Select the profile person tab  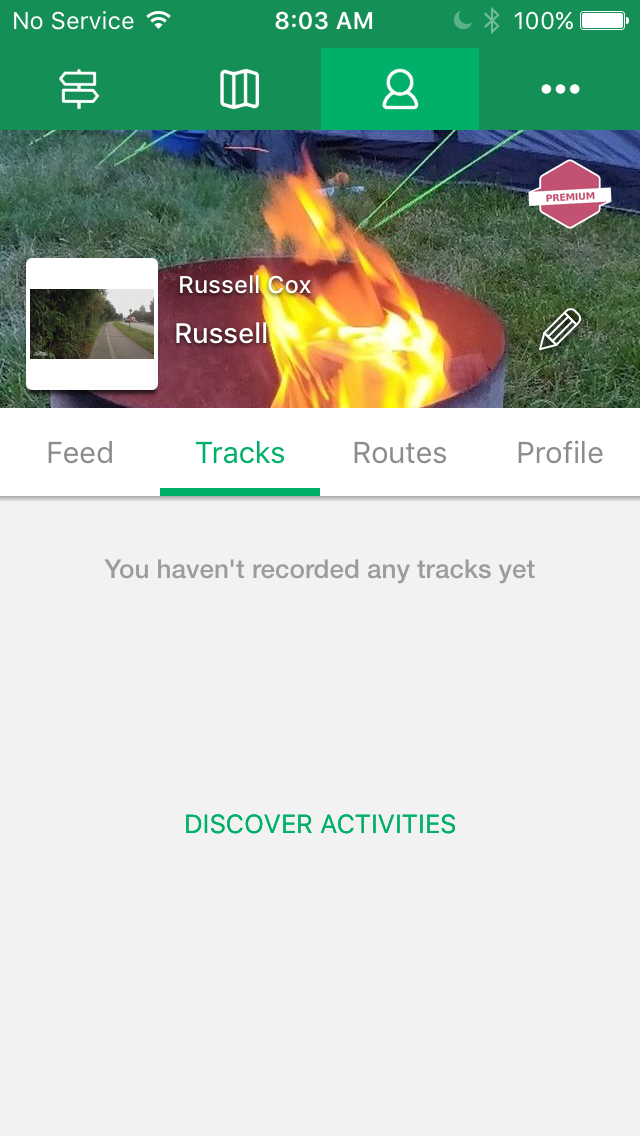coord(400,90)
